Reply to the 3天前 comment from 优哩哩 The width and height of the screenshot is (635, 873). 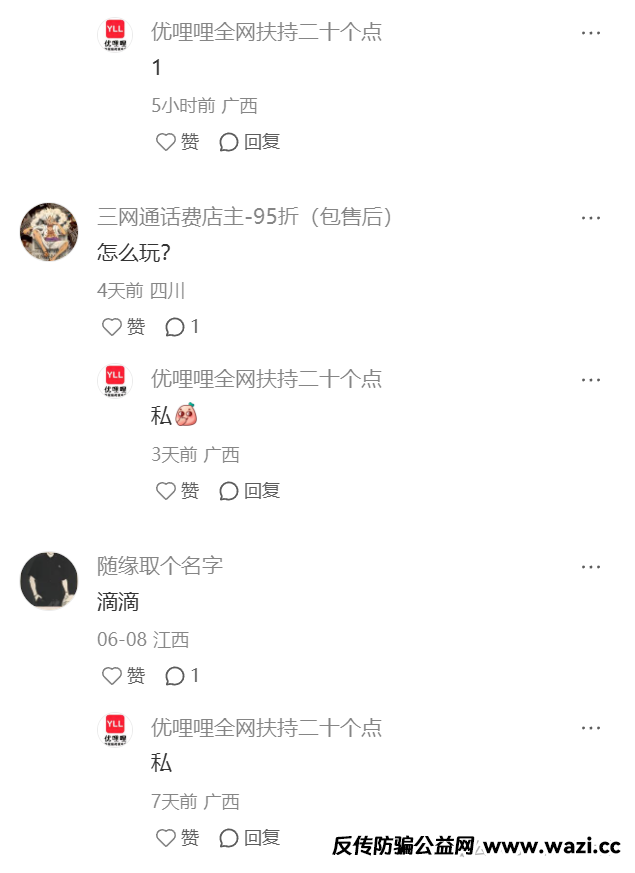coord(250,491)
